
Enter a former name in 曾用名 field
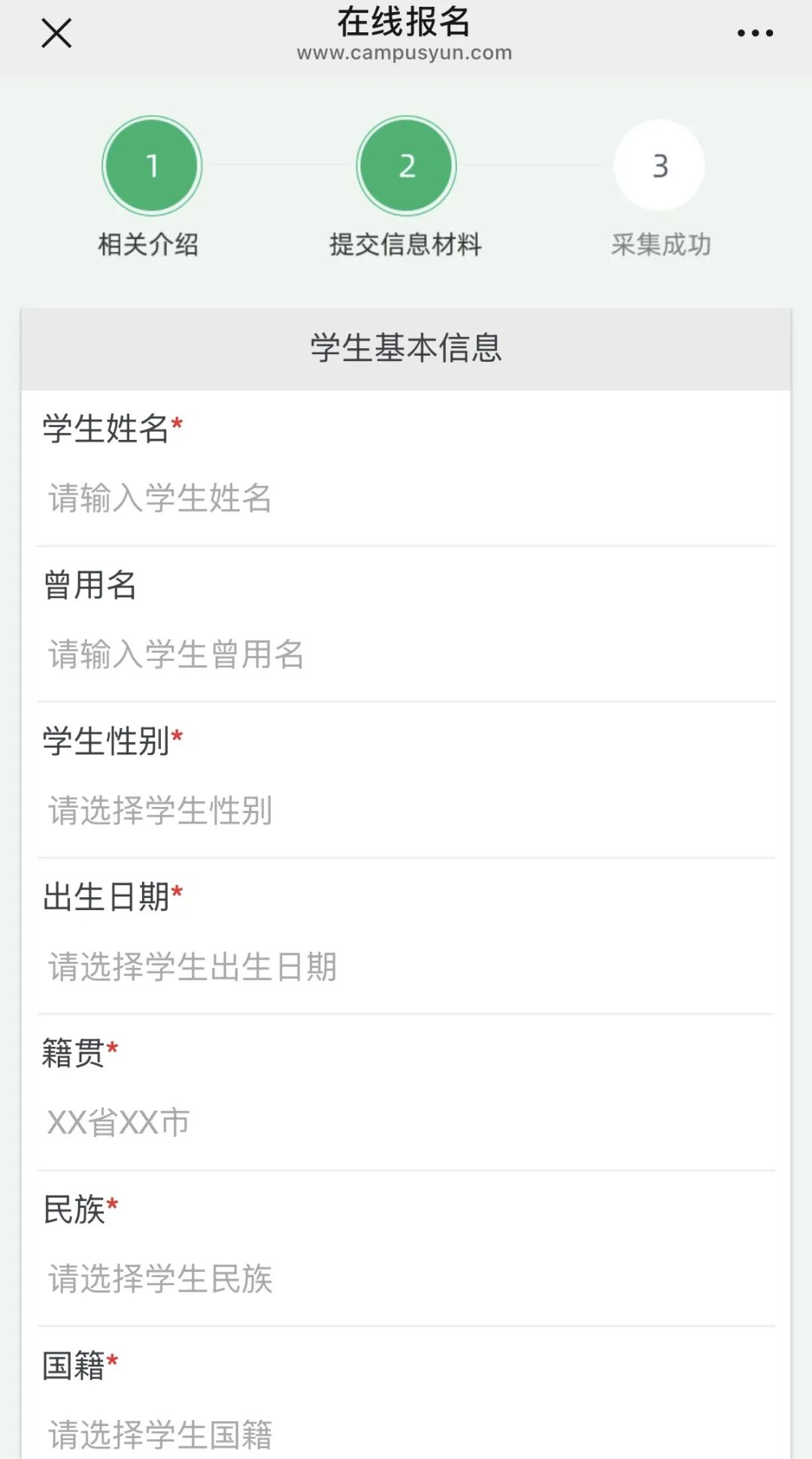tap(406, 654)
